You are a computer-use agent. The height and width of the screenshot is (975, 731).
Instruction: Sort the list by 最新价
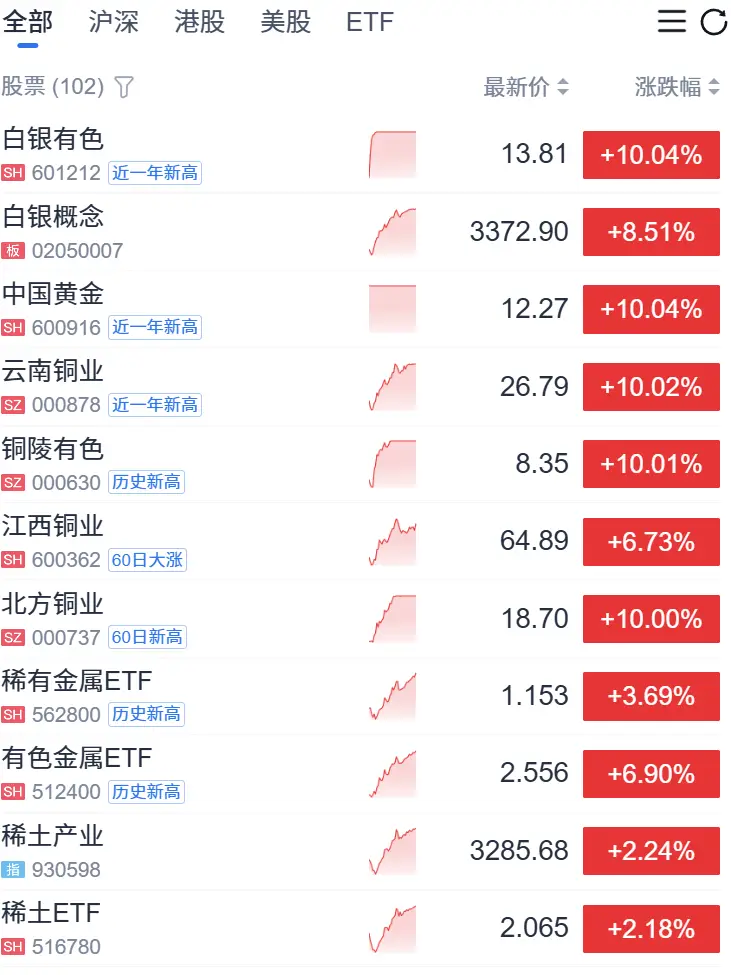[526, 87]
